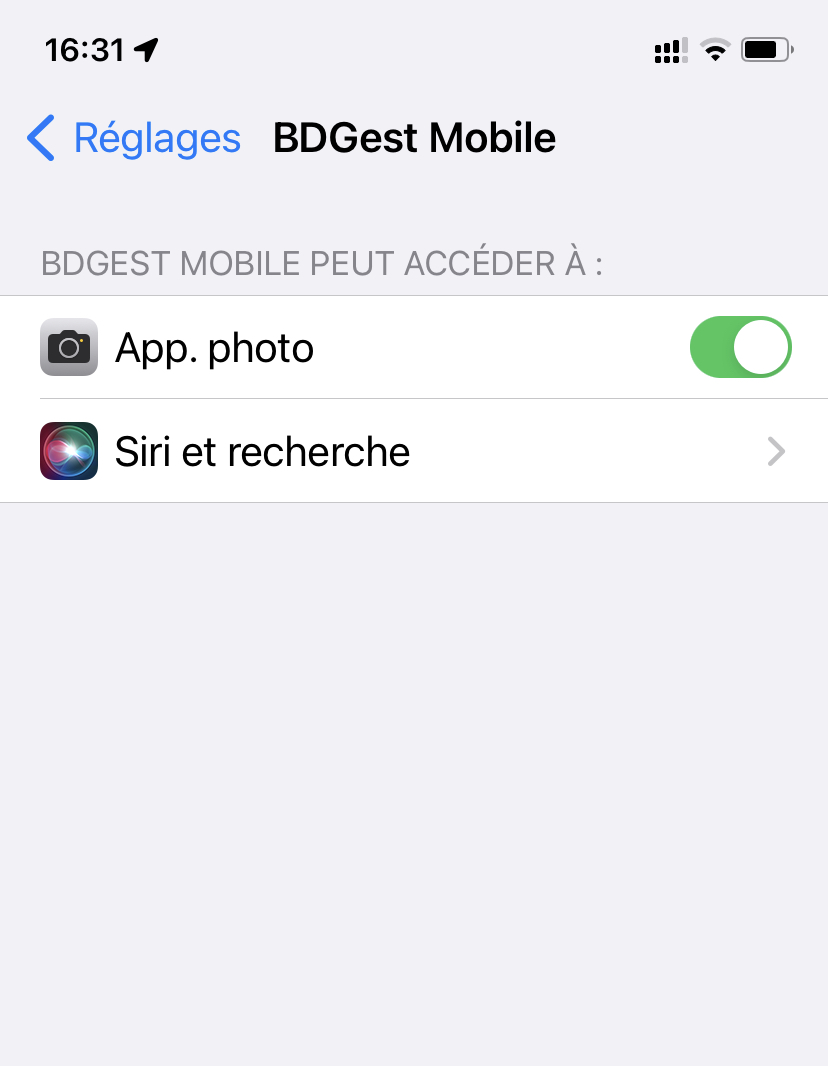Disable App. photo camera access
The height and width of the screenshot is (1066, 828).
(x=740, y=348)
